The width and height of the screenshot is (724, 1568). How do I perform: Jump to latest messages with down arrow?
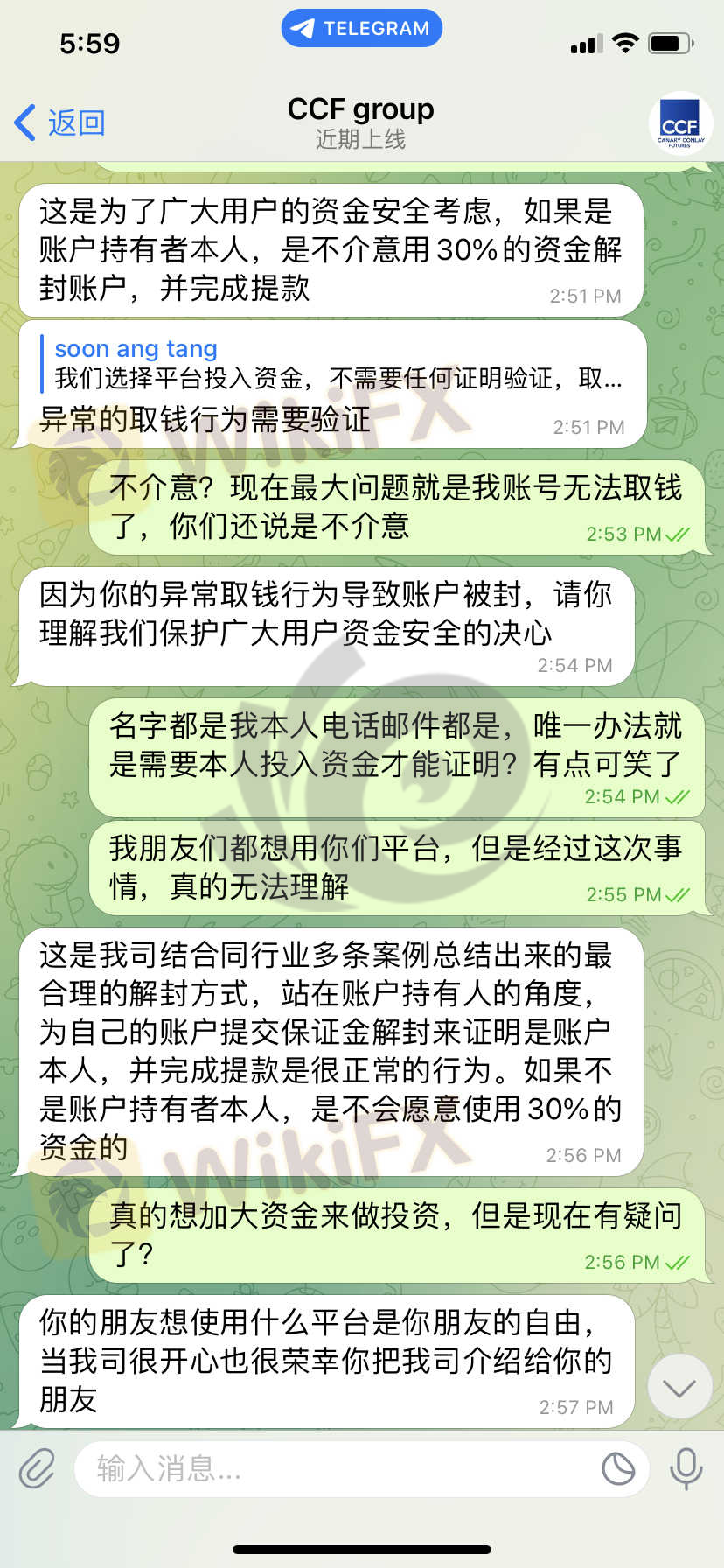679,1388
